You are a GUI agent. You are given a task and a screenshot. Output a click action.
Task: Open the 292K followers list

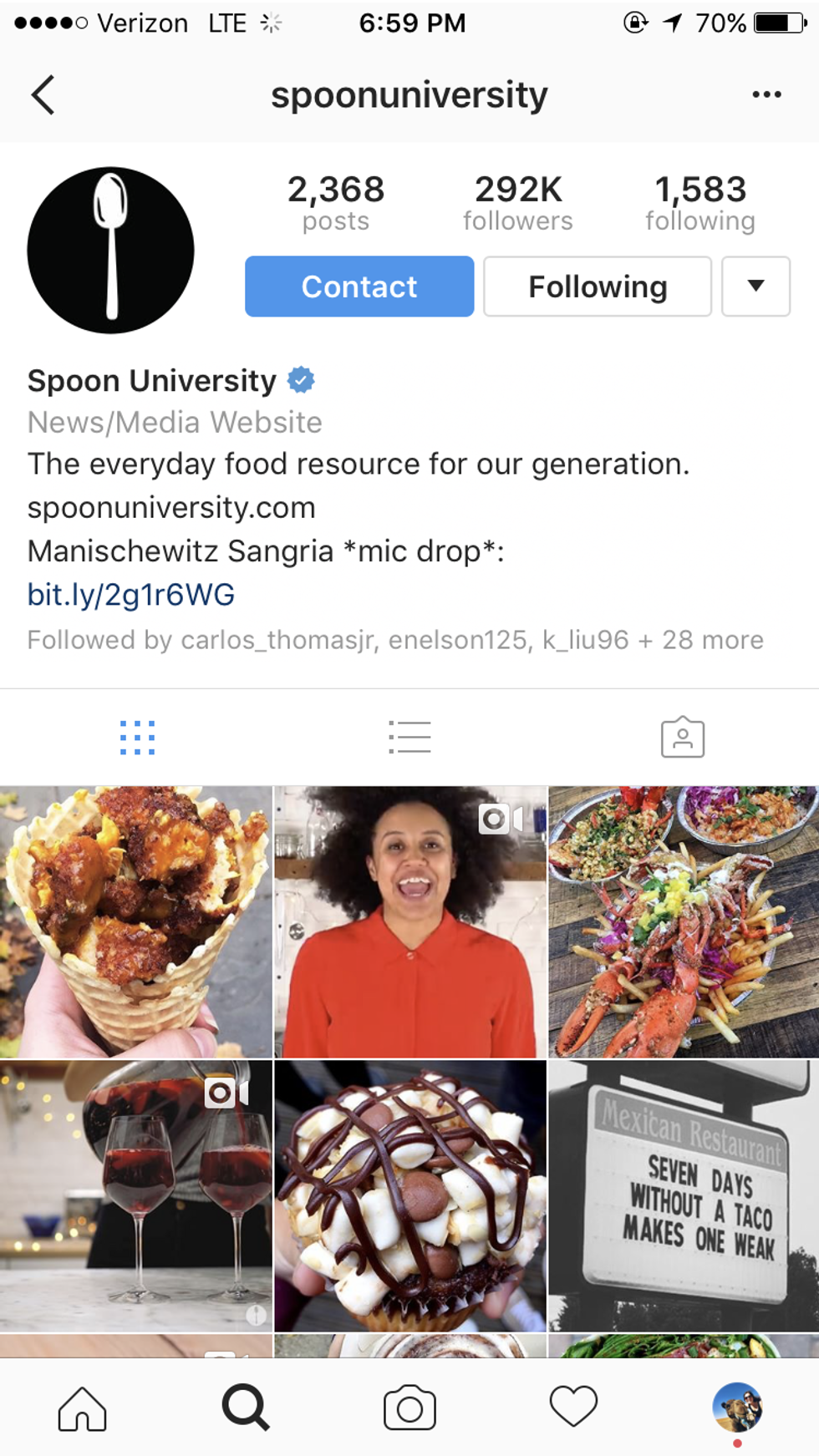(x=518, y=201)
